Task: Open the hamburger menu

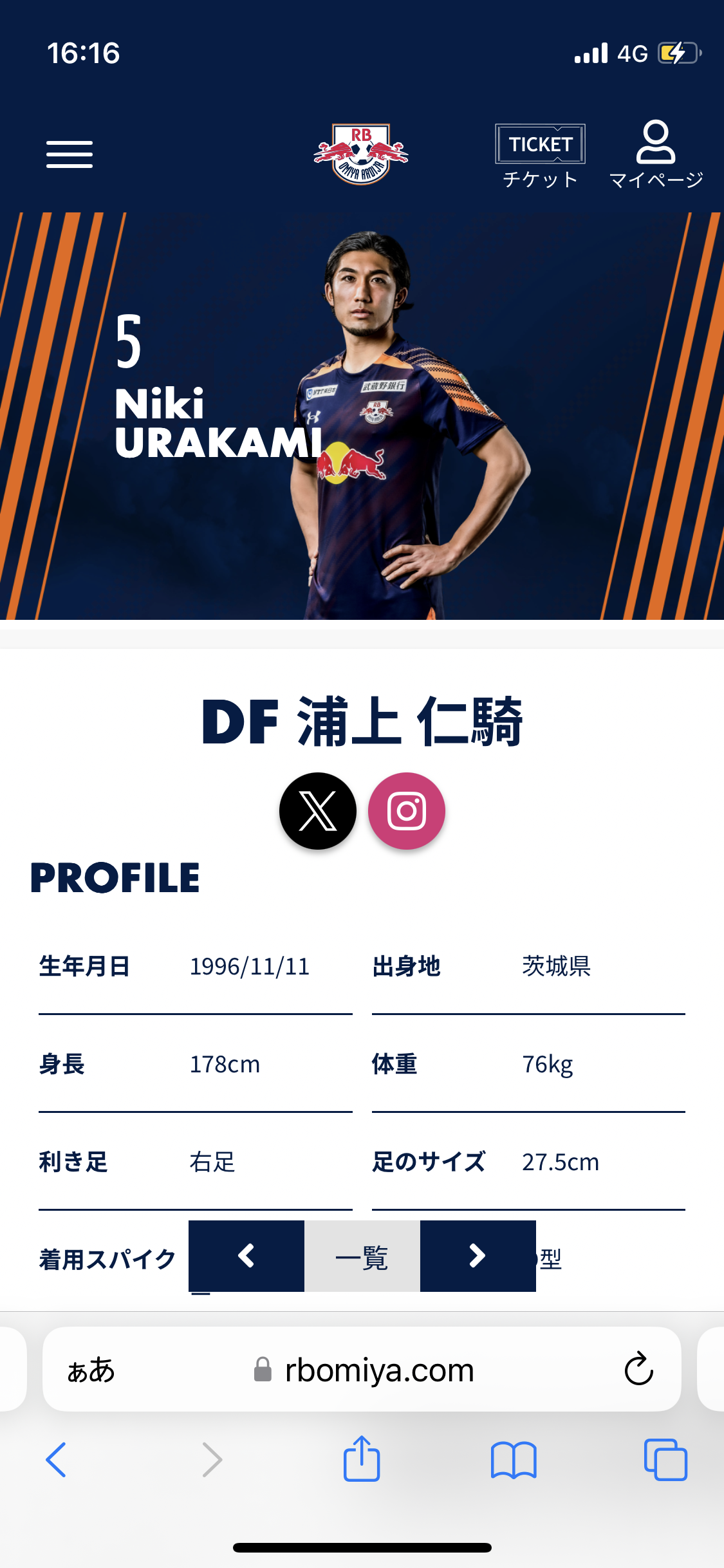Action: [70, 154]
